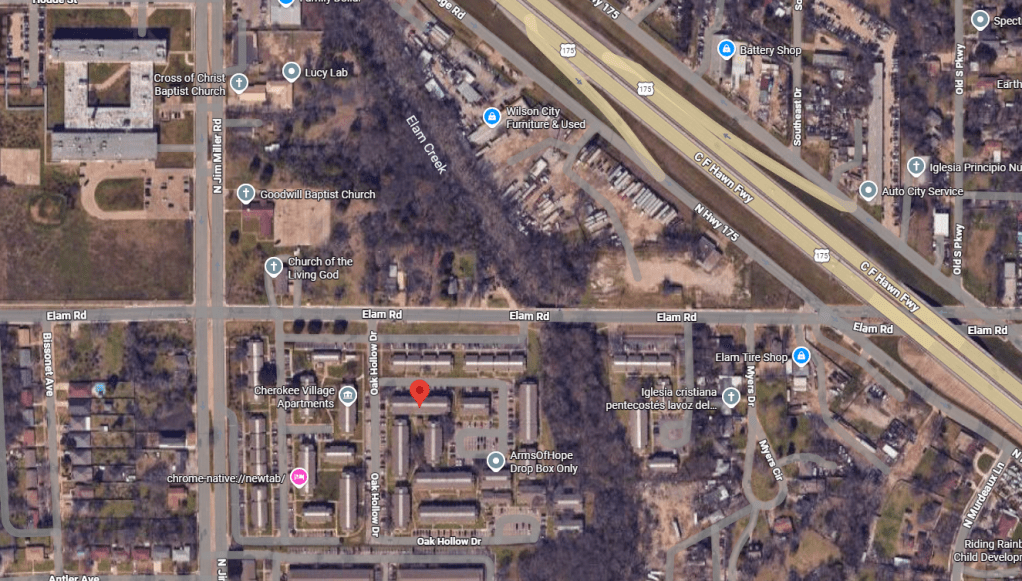Open the pink chrome-native newtab marker
Image resolution: width=1022 pixels, height=581 pixels.
pos(299,477)
